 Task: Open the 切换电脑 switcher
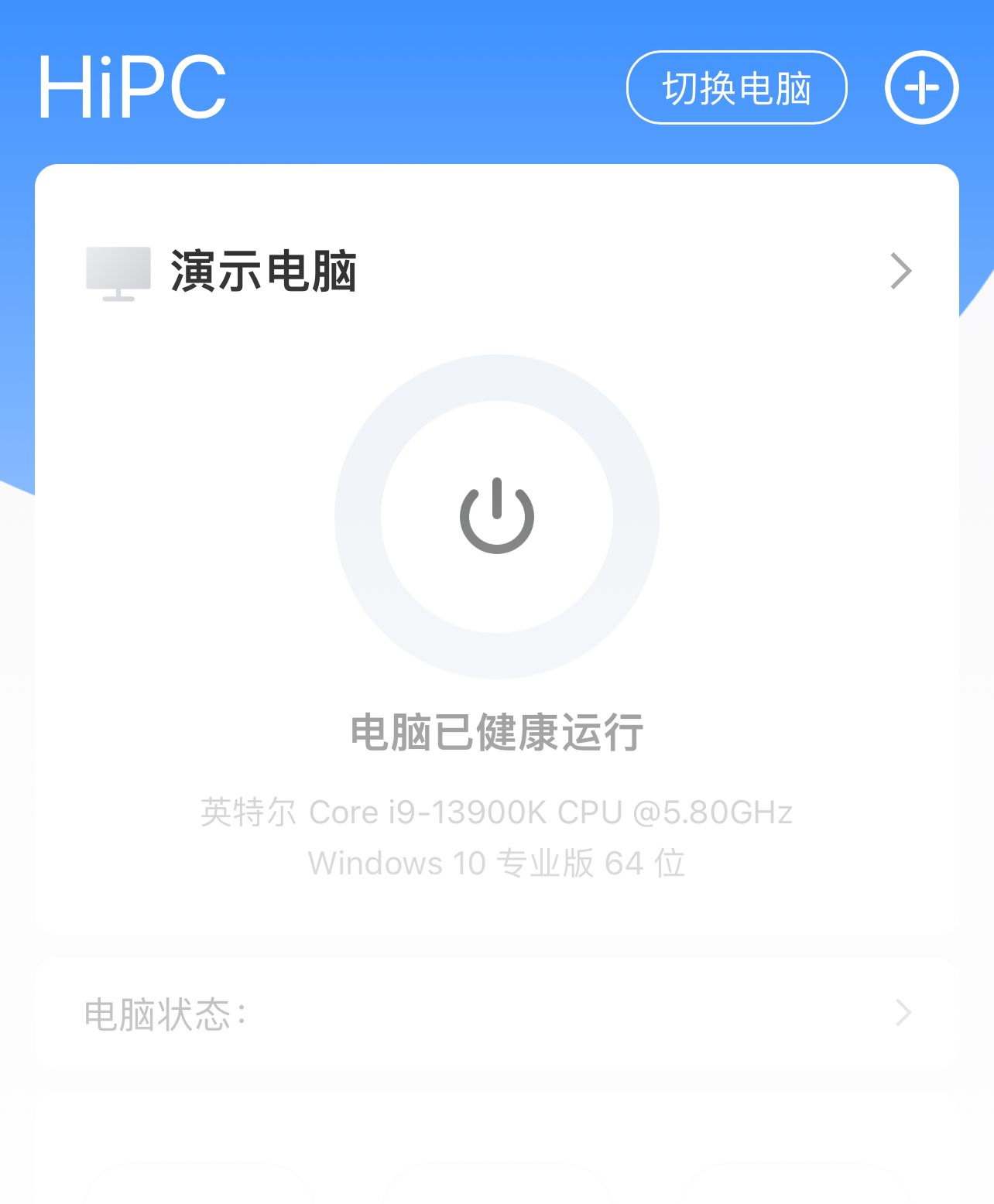736,88
